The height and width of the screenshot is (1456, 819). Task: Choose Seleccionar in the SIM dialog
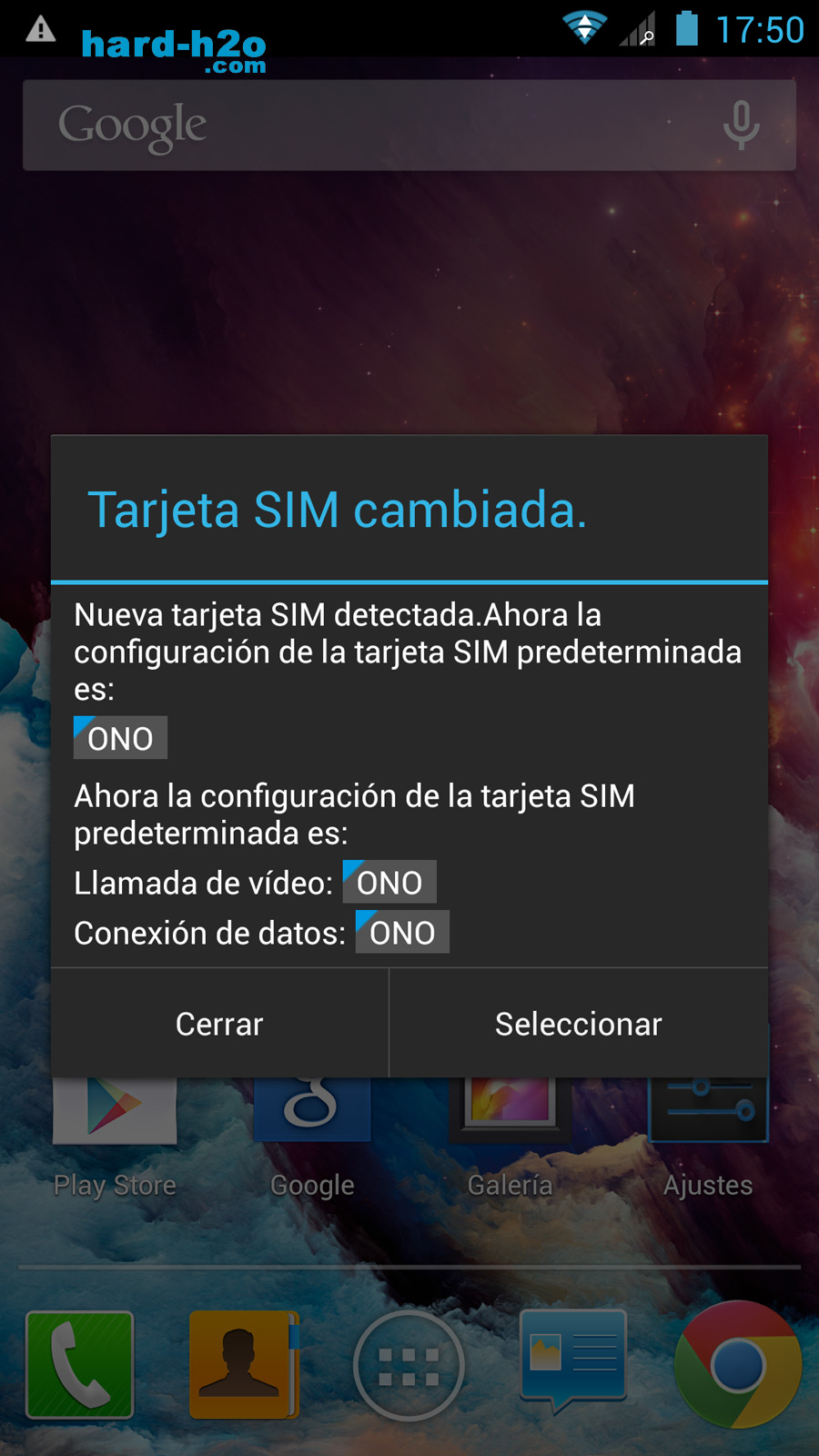pos(579,1024)
